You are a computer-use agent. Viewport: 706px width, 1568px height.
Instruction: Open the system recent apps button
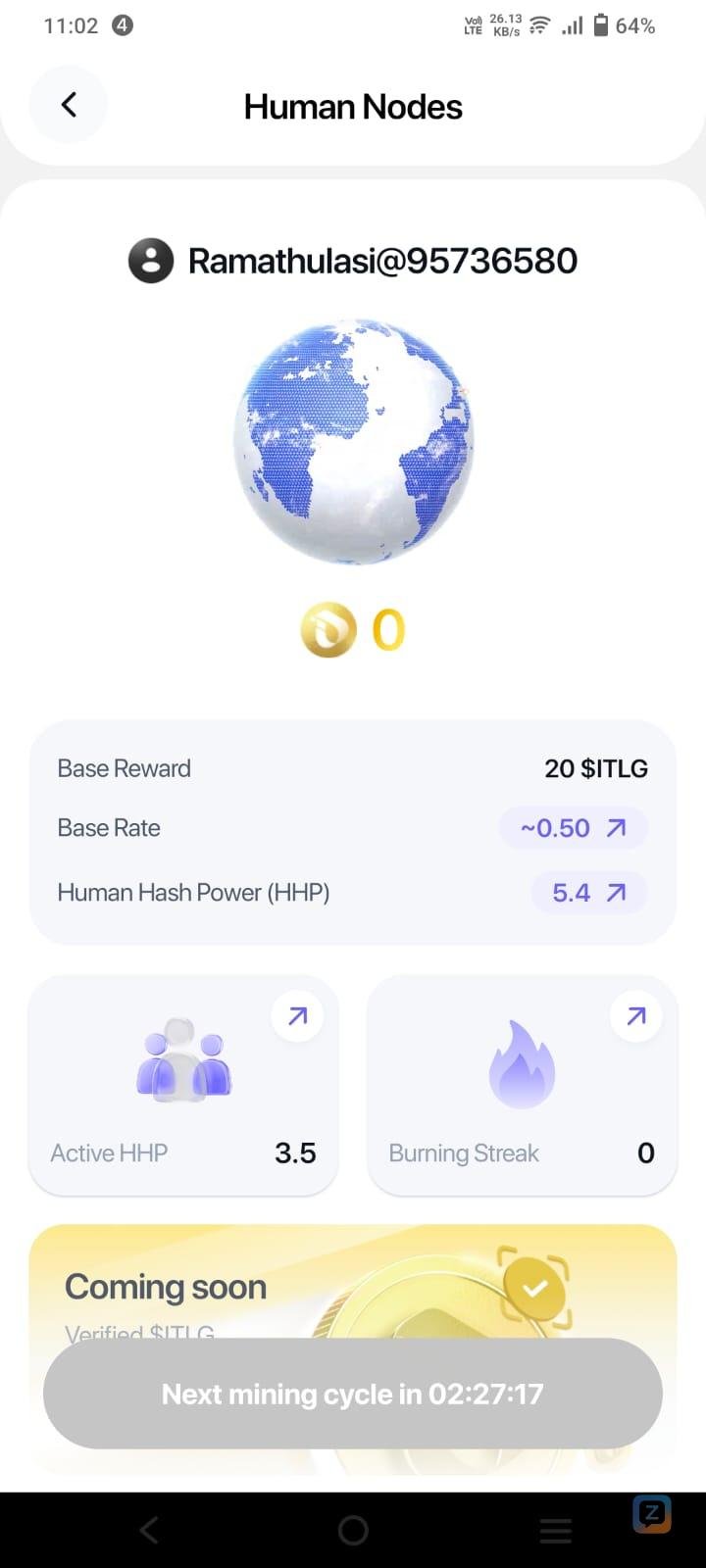[556, 1530]
